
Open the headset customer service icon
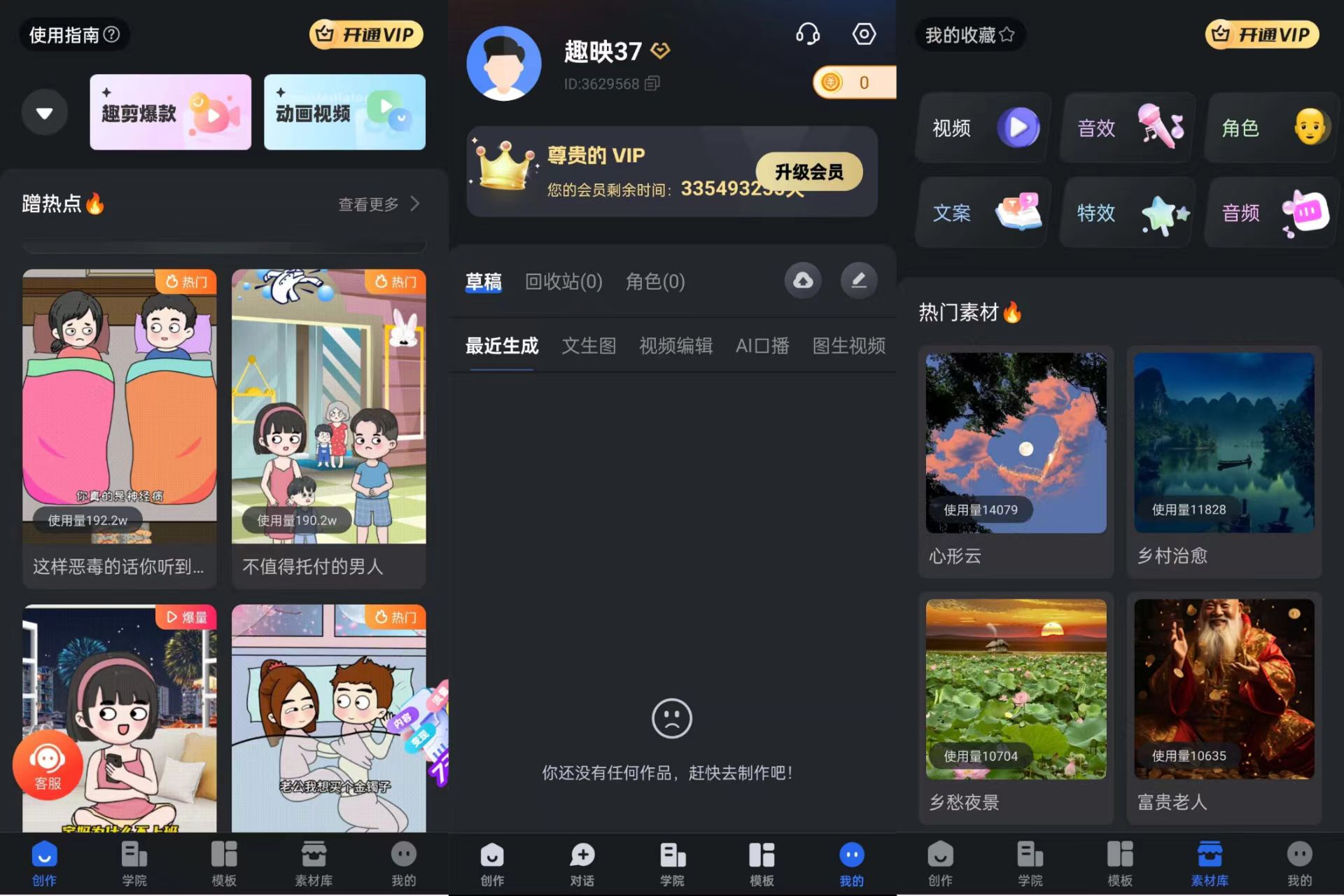click(x=807, y=34)
